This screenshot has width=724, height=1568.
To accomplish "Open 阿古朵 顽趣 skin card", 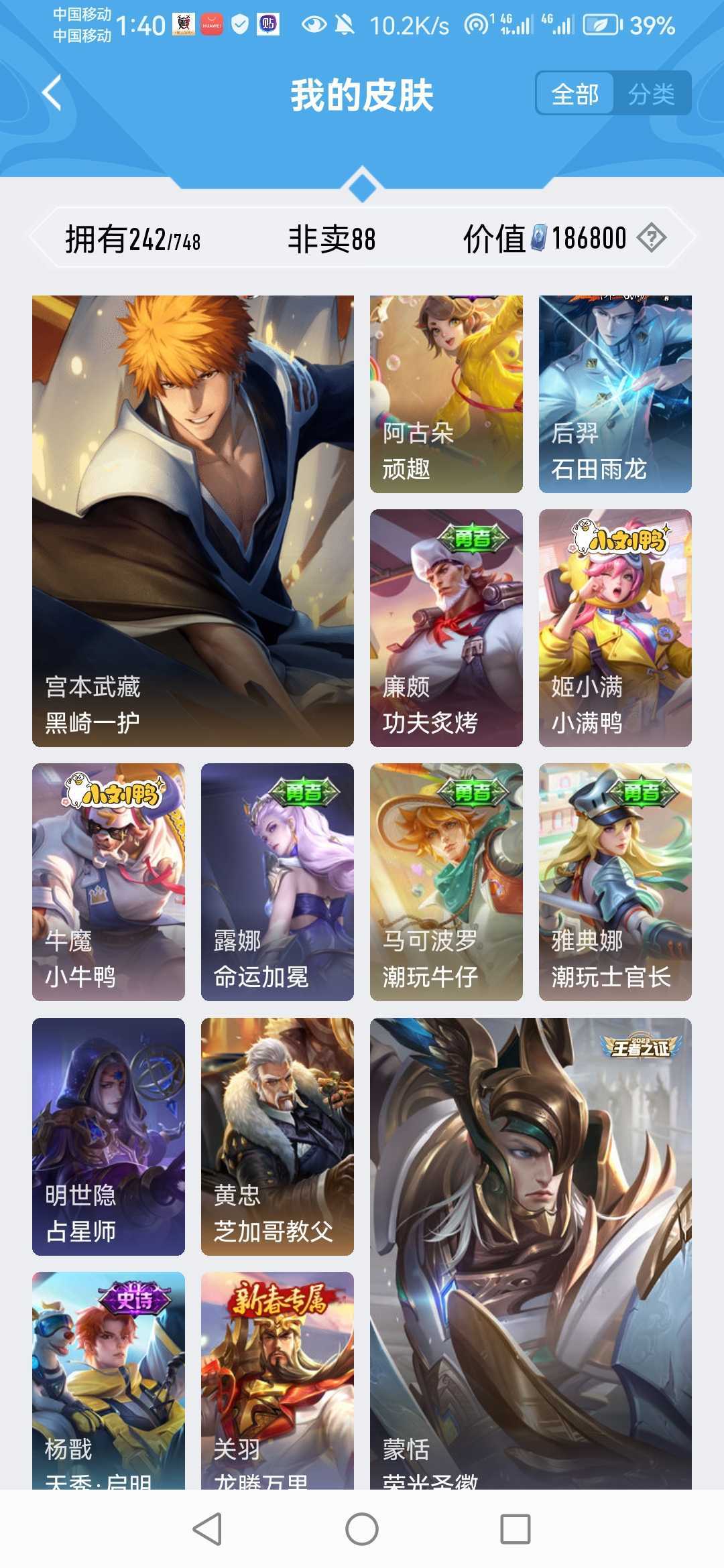I will (446, 394).
